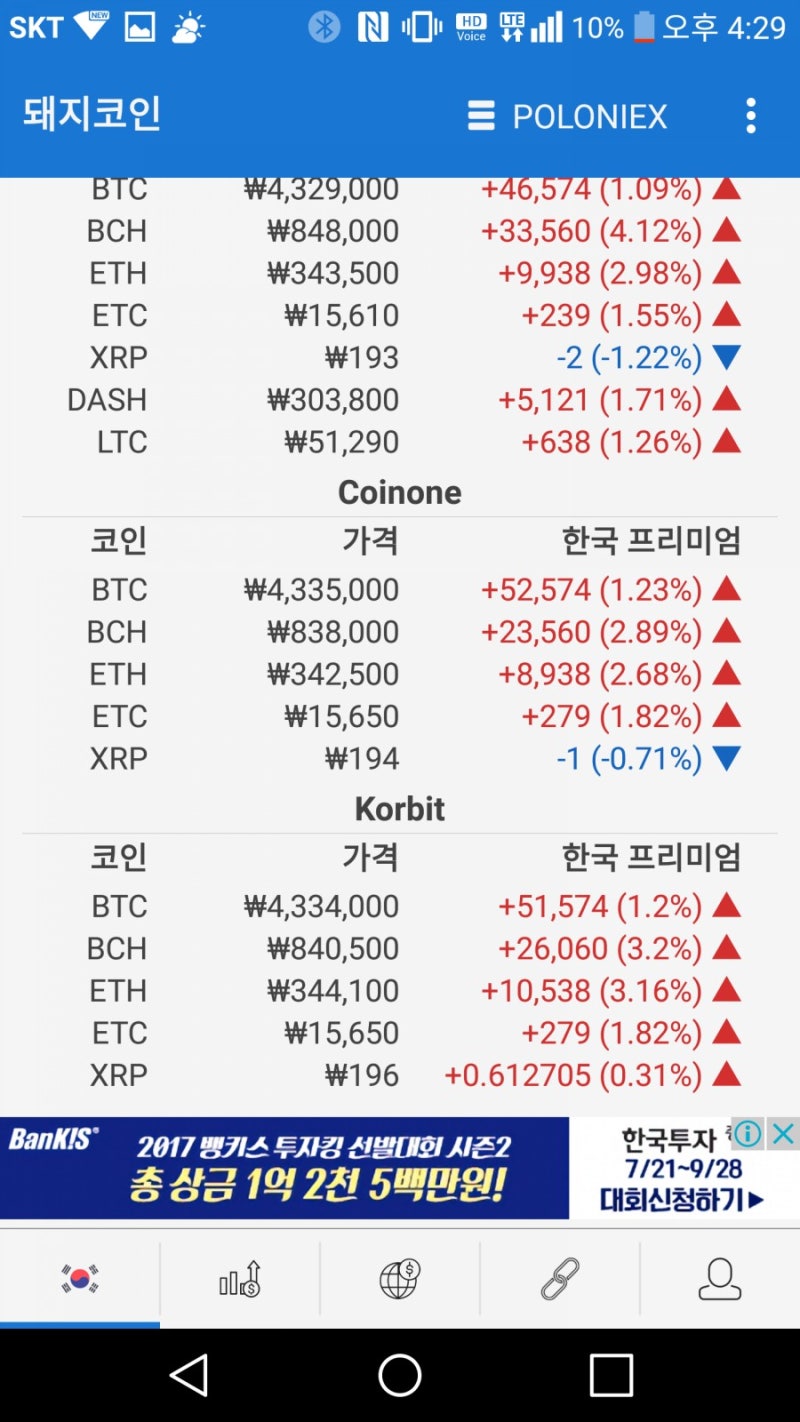Select the profile person icon
Viewport: 800px width, 1422px height.
(720, 1277)
